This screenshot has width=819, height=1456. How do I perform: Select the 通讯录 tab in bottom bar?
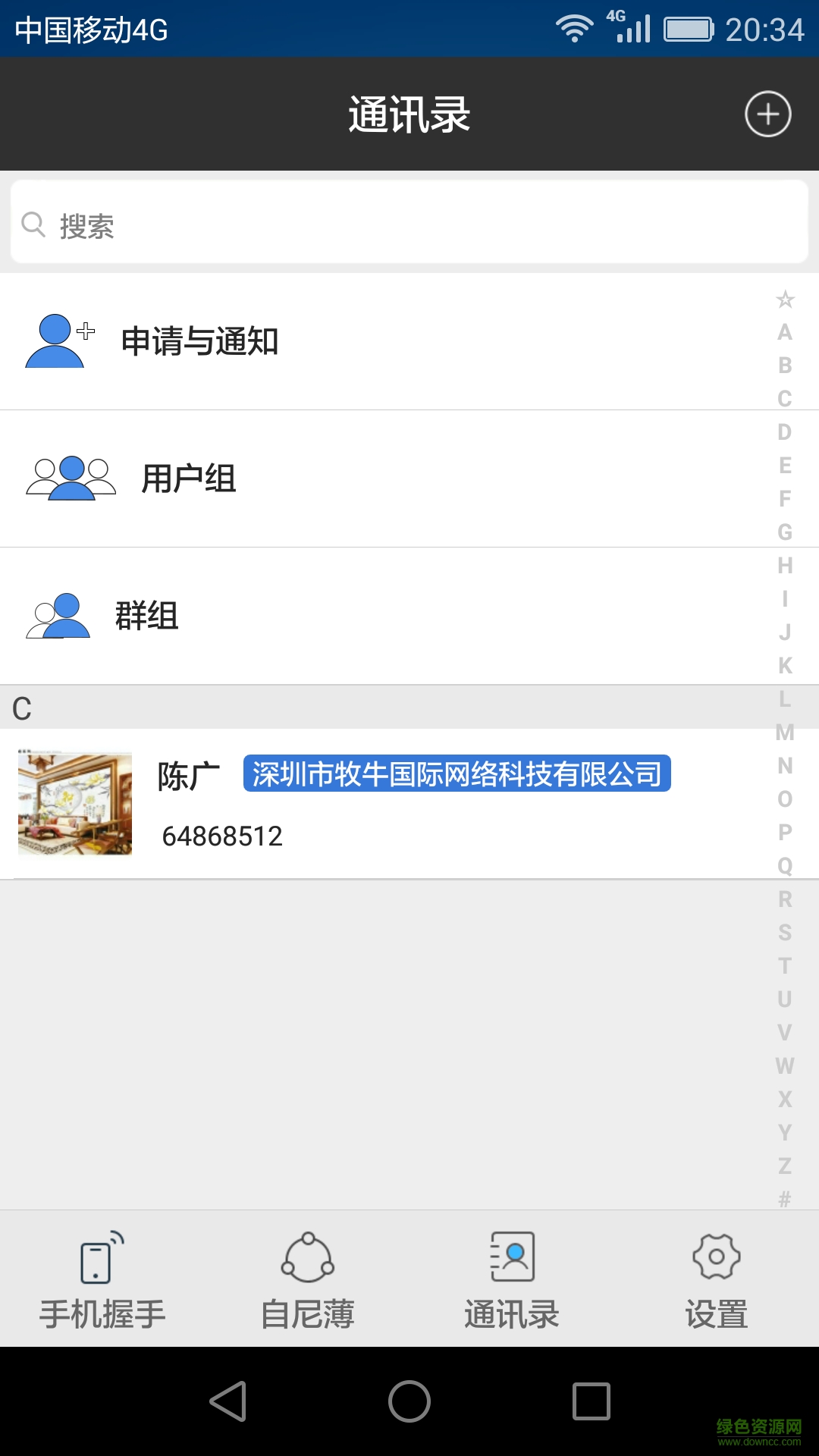(x=512, y=1280)
